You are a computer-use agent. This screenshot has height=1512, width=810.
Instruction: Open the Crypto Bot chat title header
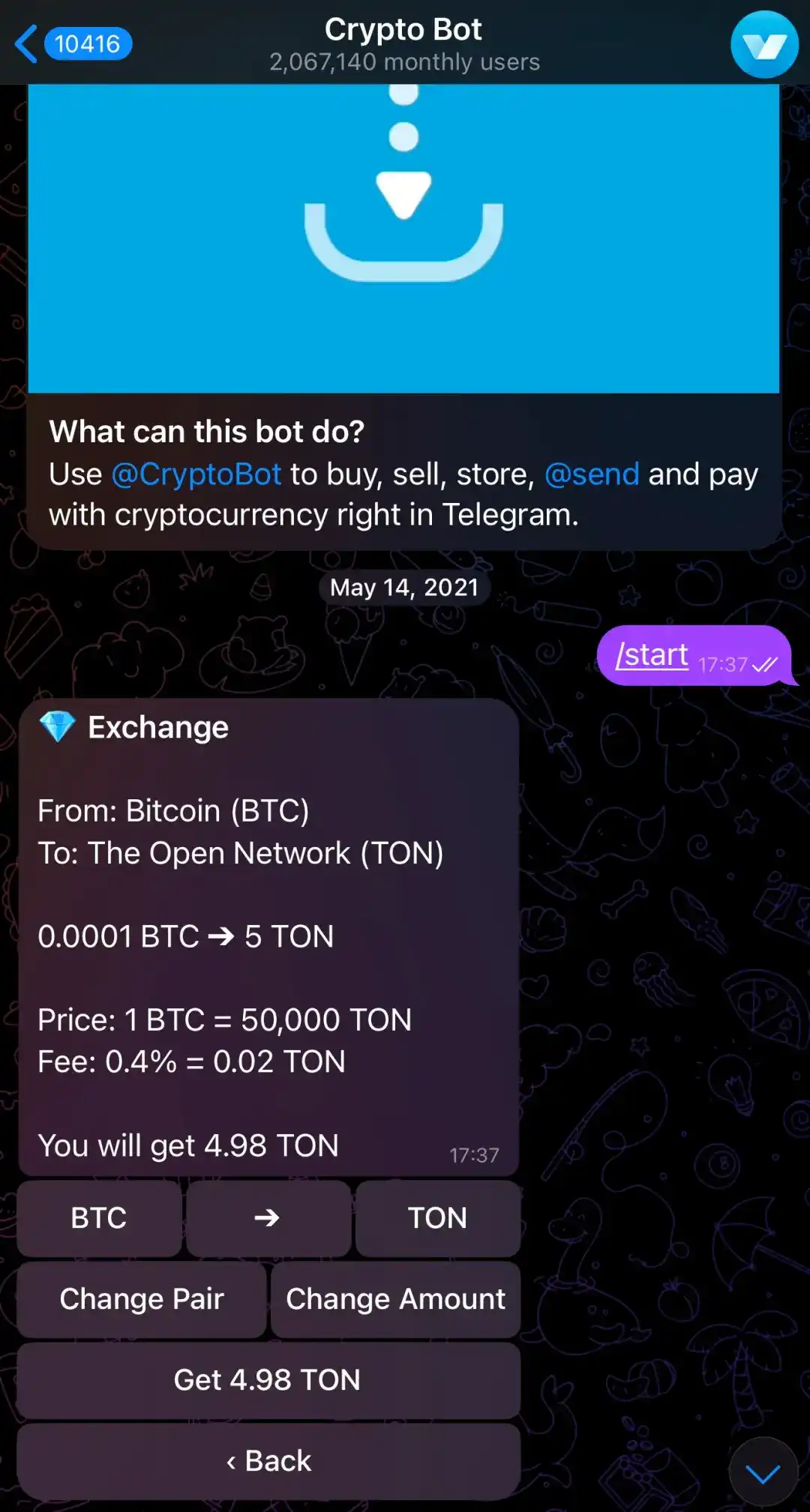[403, 29]
